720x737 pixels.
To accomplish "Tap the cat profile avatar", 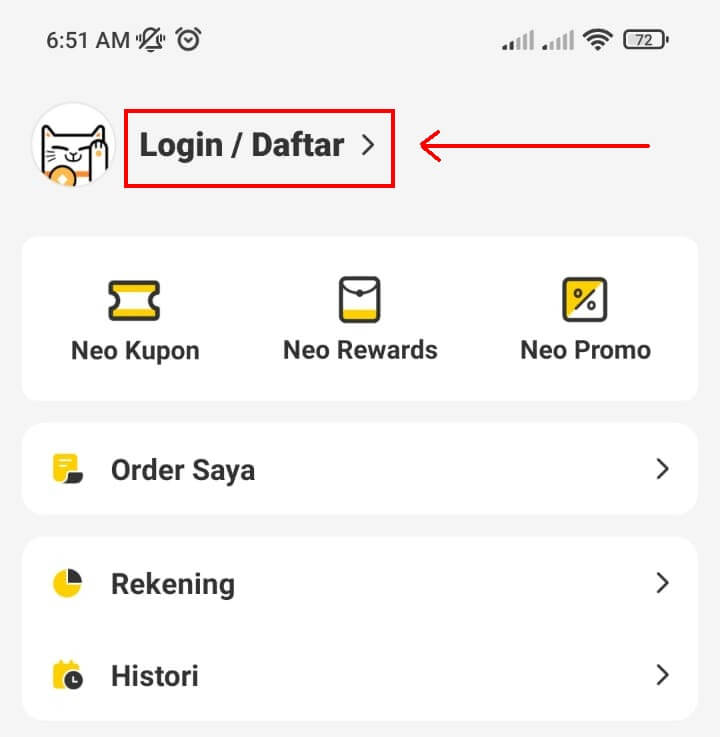I will click(x=73, y=146).
